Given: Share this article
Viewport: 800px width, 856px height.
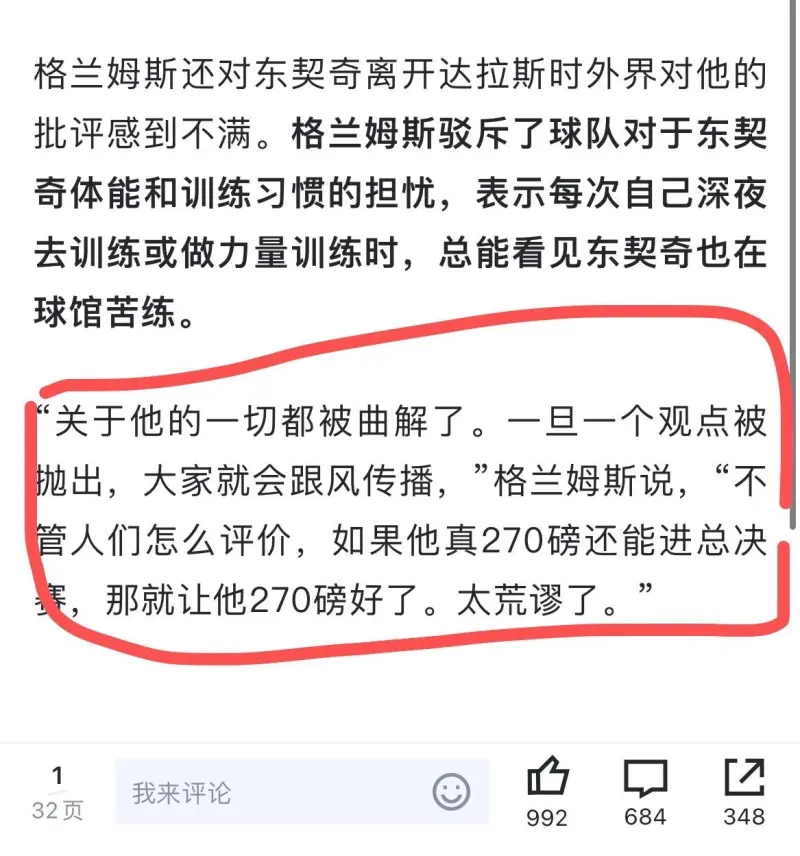Looking at the screenshot, I should point(744,781).
